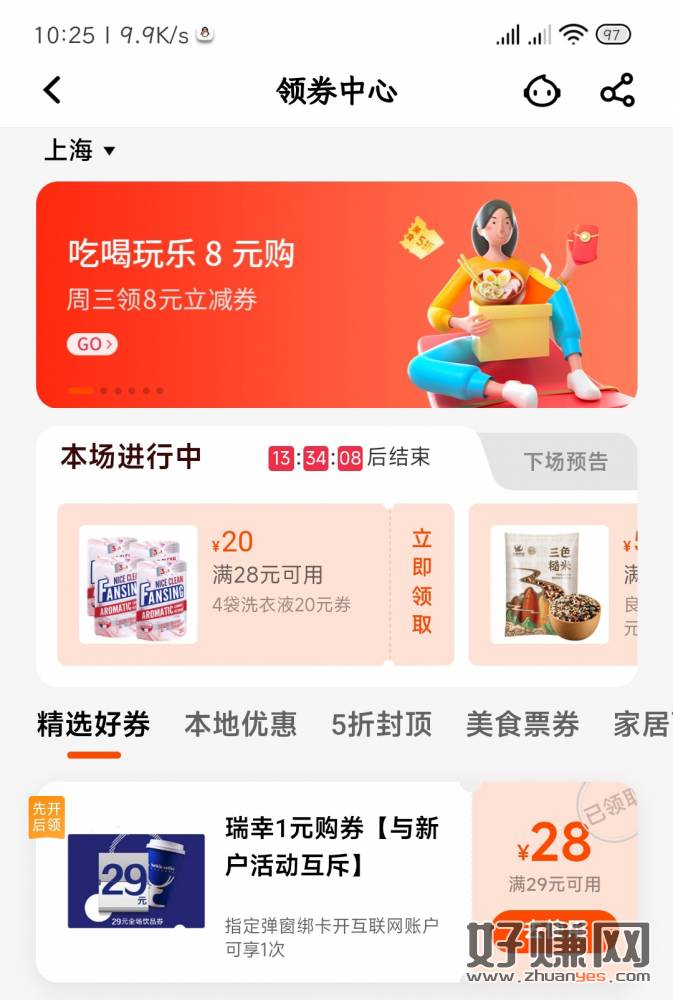Switch to the 本地优惠 tab

240,725
